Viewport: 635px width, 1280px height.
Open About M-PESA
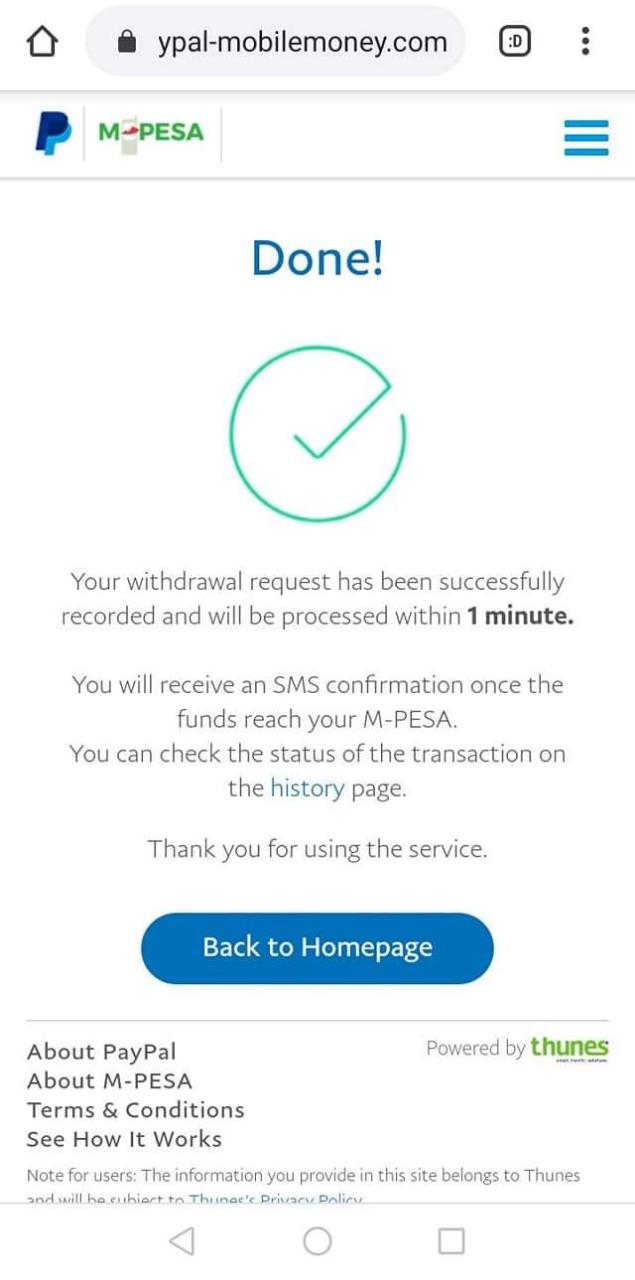point(110,1081)
